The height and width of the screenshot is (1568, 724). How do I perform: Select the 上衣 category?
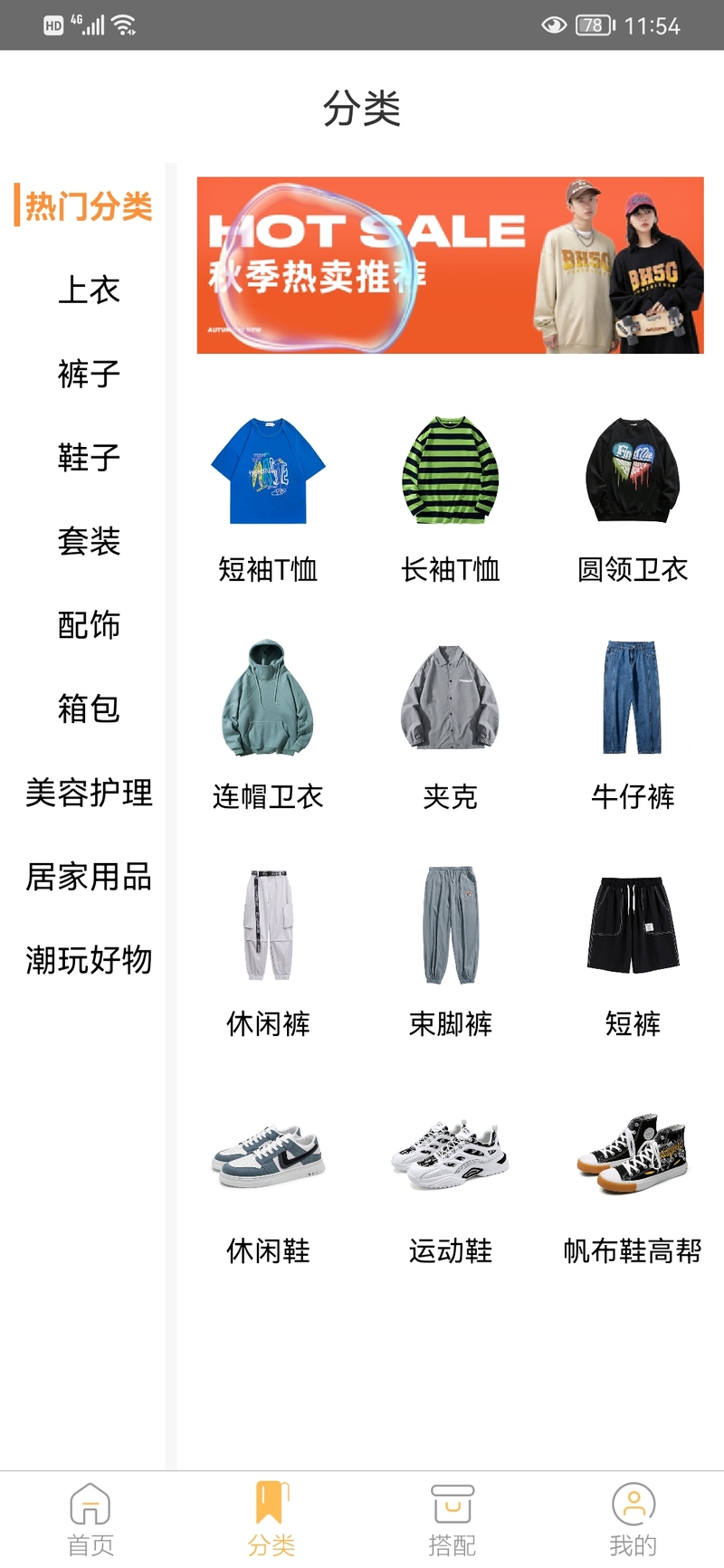click(89, 290)
